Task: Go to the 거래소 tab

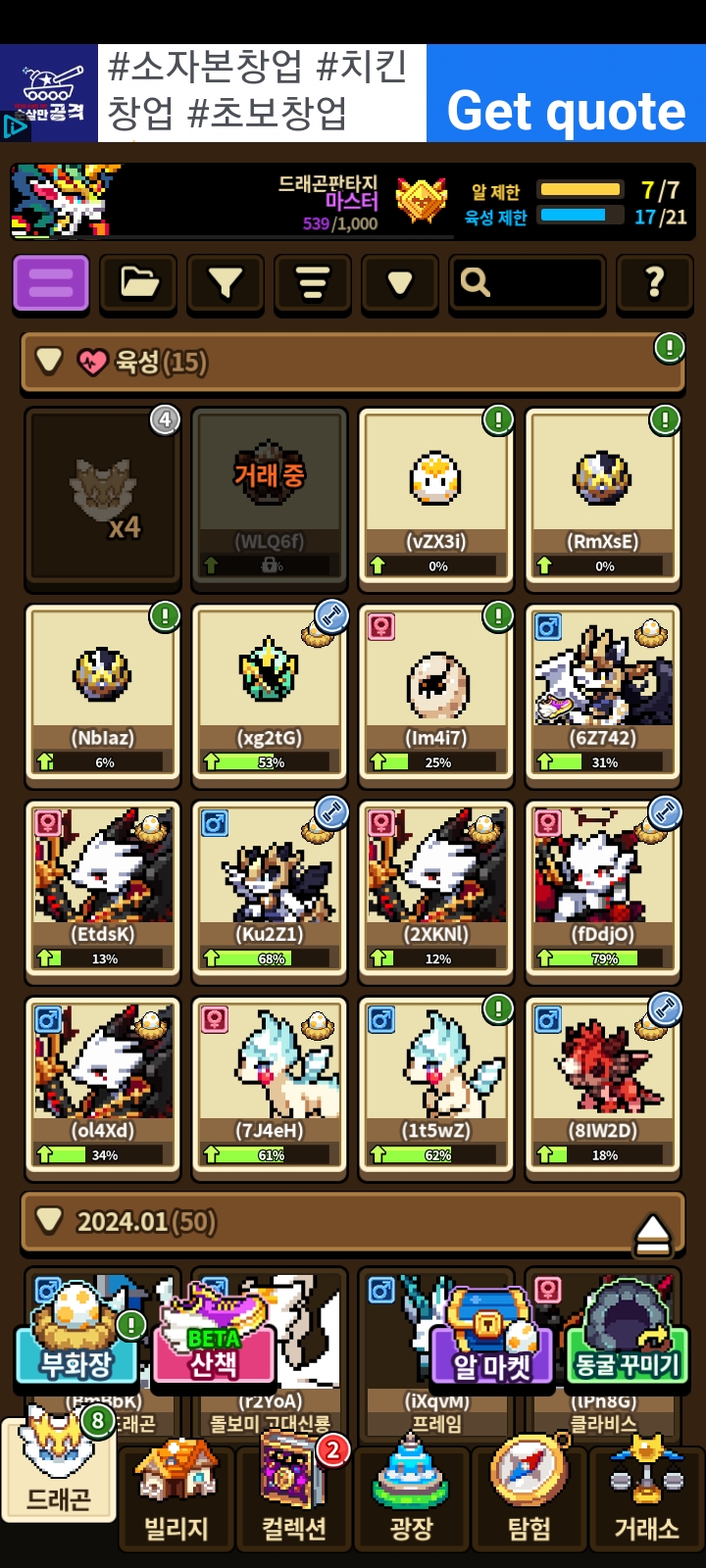Action: (645, 1494)
